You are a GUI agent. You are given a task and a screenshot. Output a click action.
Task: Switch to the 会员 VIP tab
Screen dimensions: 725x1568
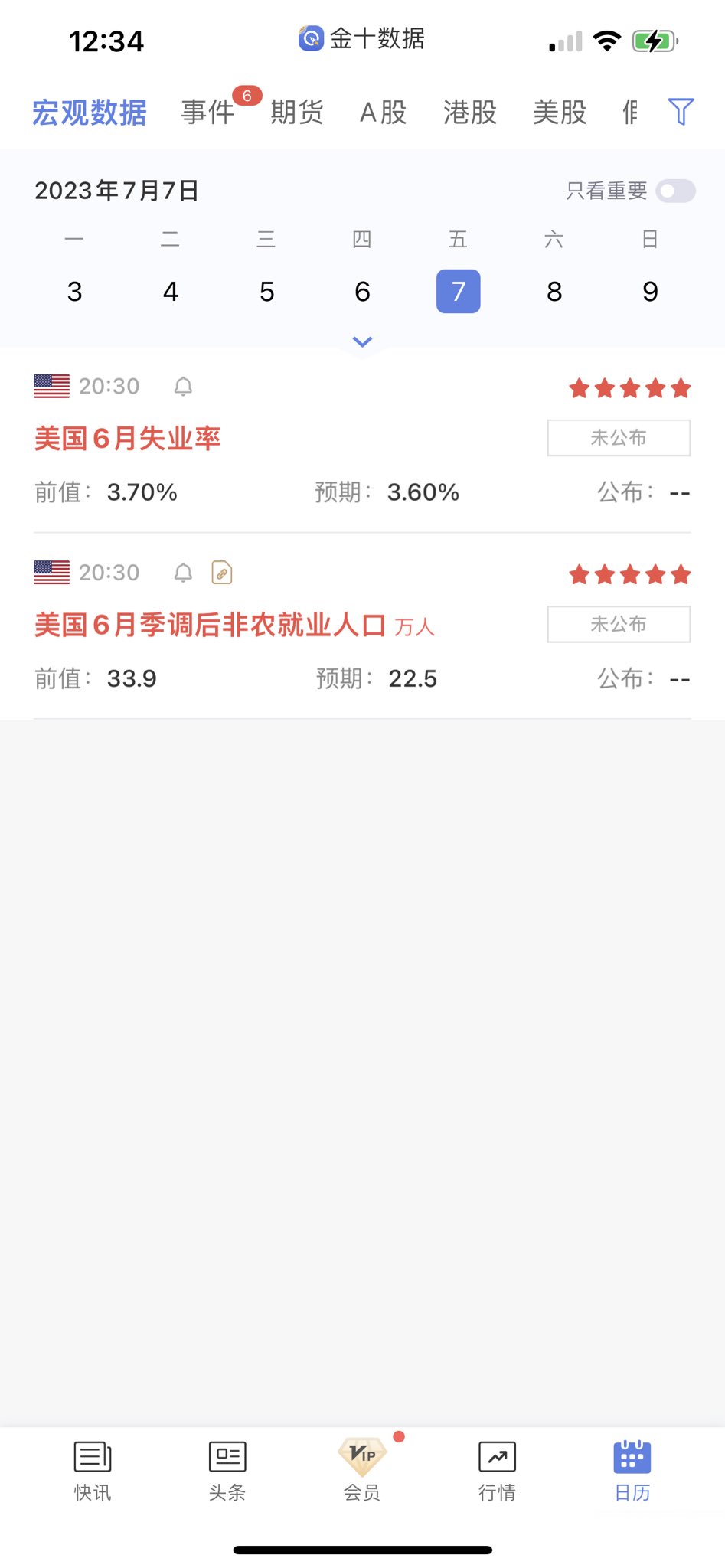(362, 1471)
